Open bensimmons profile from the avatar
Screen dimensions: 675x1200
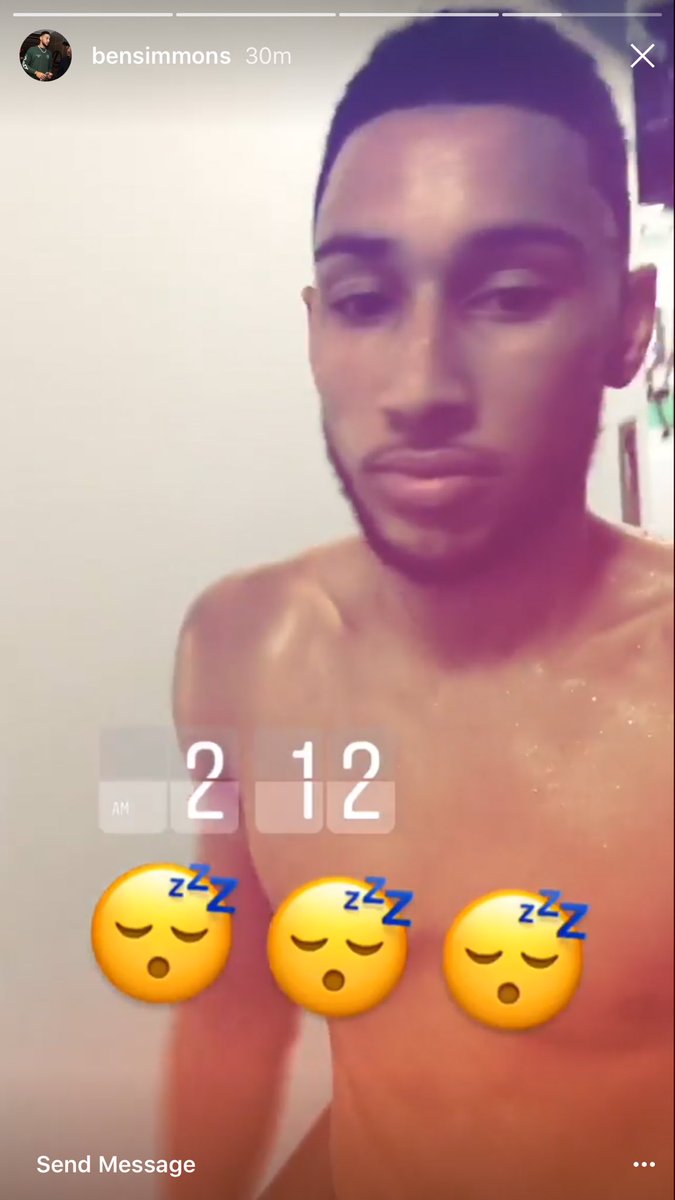pyautogui.click(x=45, y=56)
